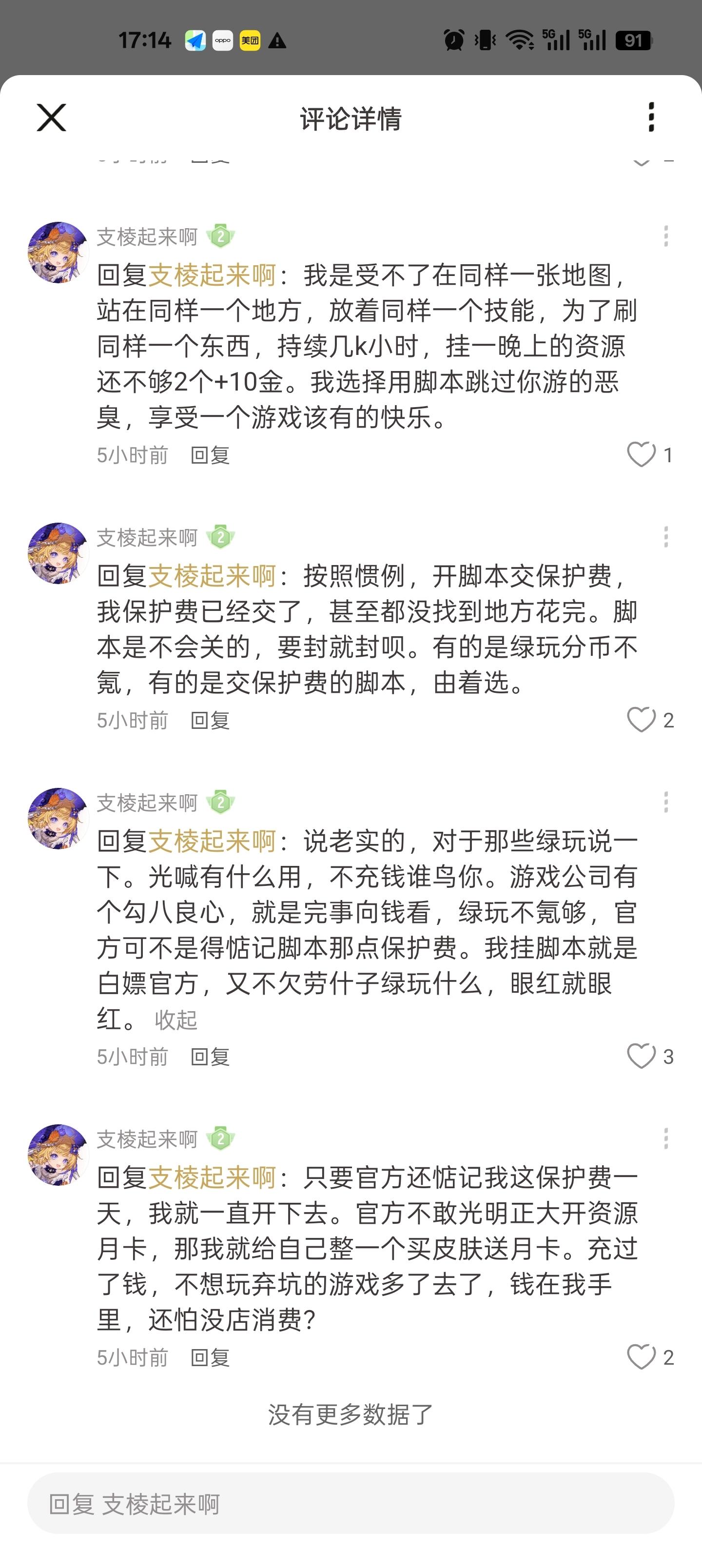The width and height of the screenshot is (702, 1568).
Task: Like the comment starting 说老实的
Action: pyautogui.click(x=641, y=1056)
